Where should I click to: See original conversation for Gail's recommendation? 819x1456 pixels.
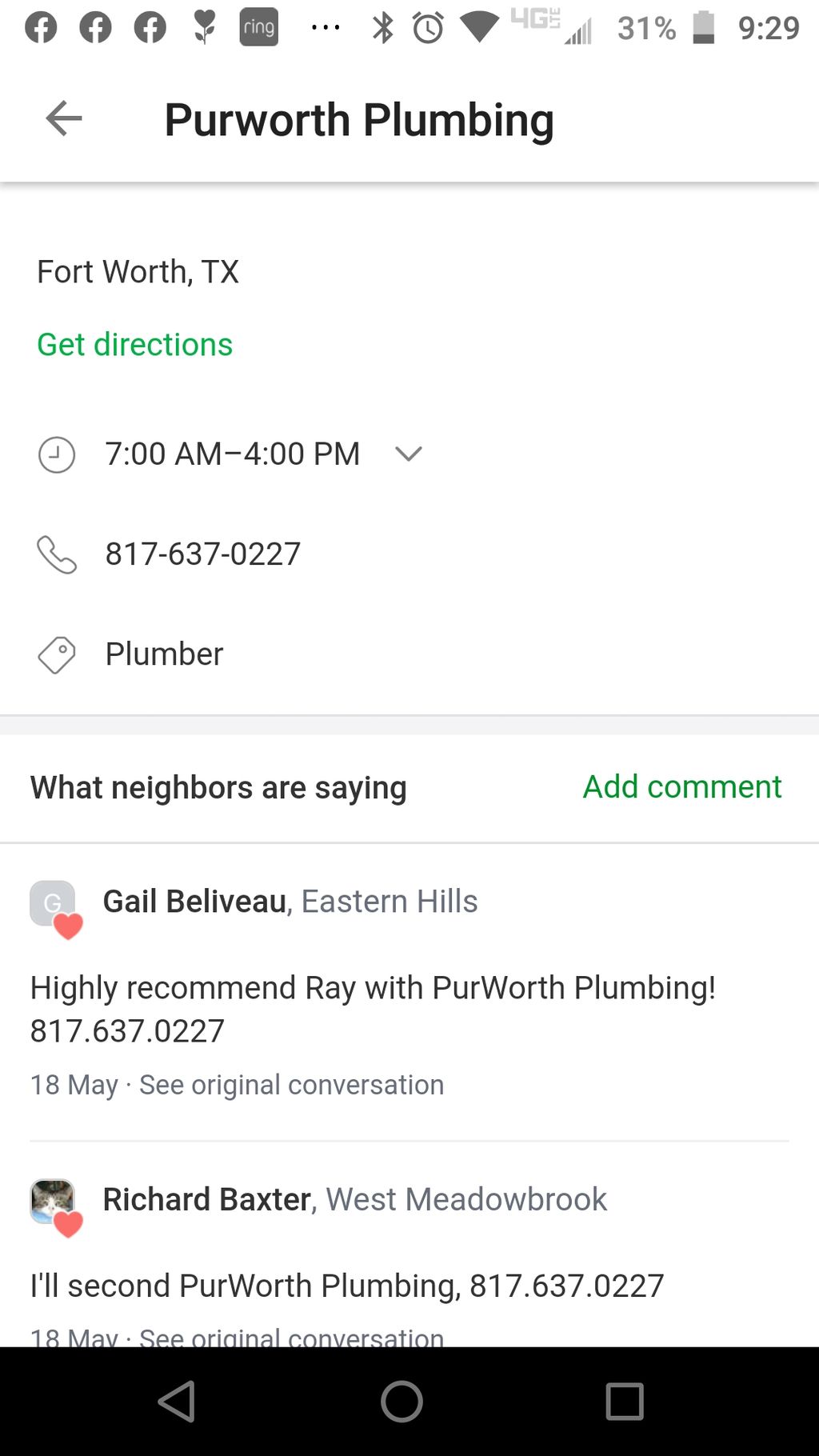[x=291, y=1085]
